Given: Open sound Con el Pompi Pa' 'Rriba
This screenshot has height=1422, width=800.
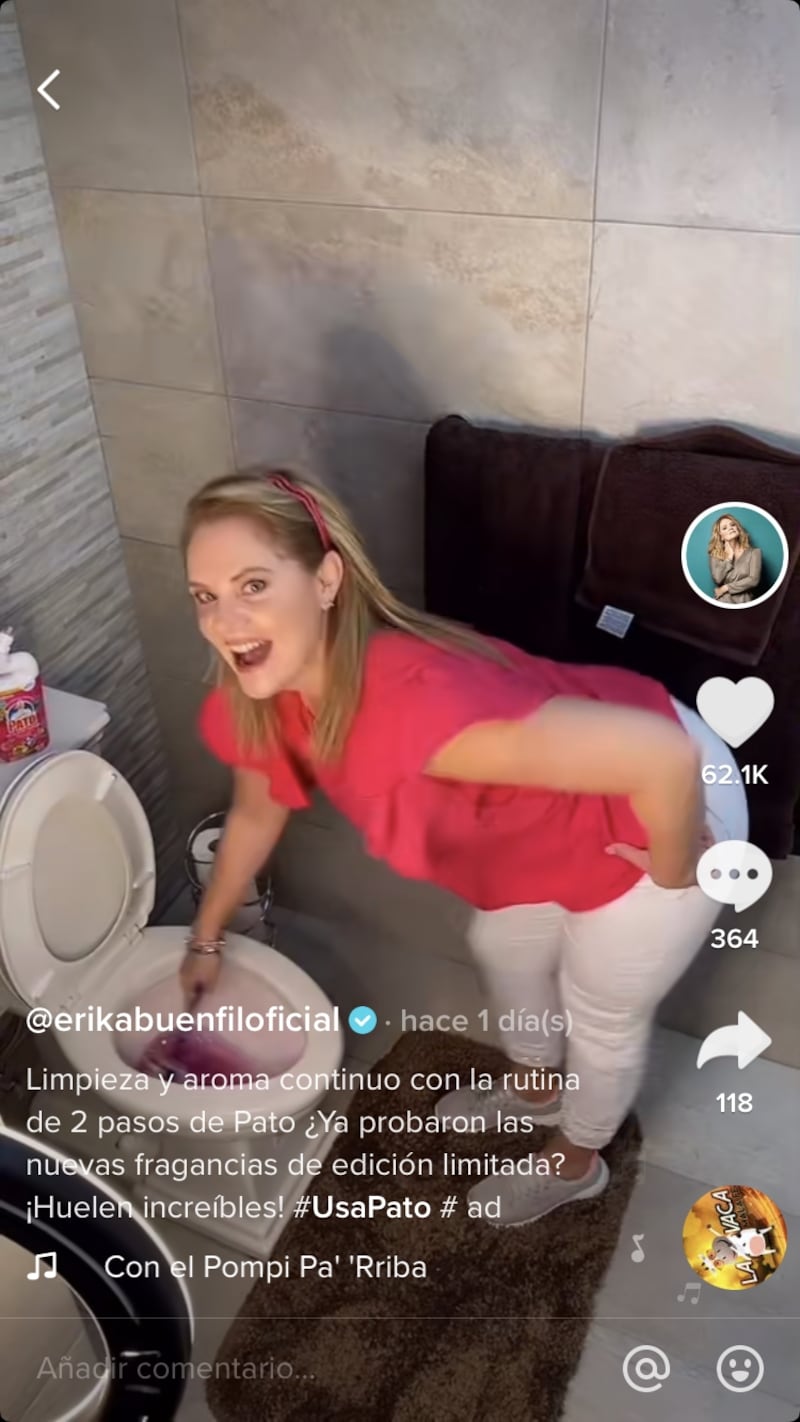Looking at the screenshot, I should coord(265,1267).
